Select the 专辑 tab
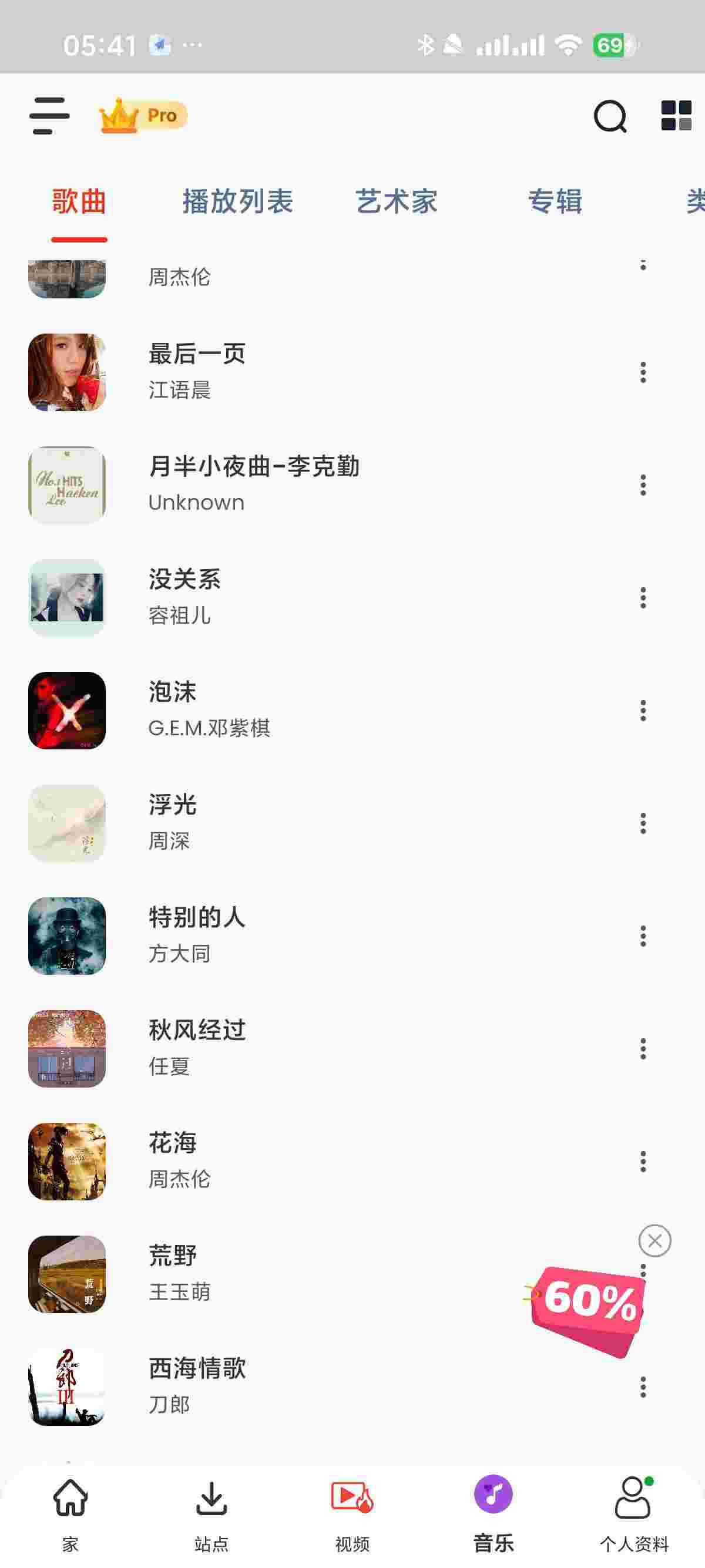This screenshot has width=705, height=1568. pyautogui.click(x=555, y=201)
